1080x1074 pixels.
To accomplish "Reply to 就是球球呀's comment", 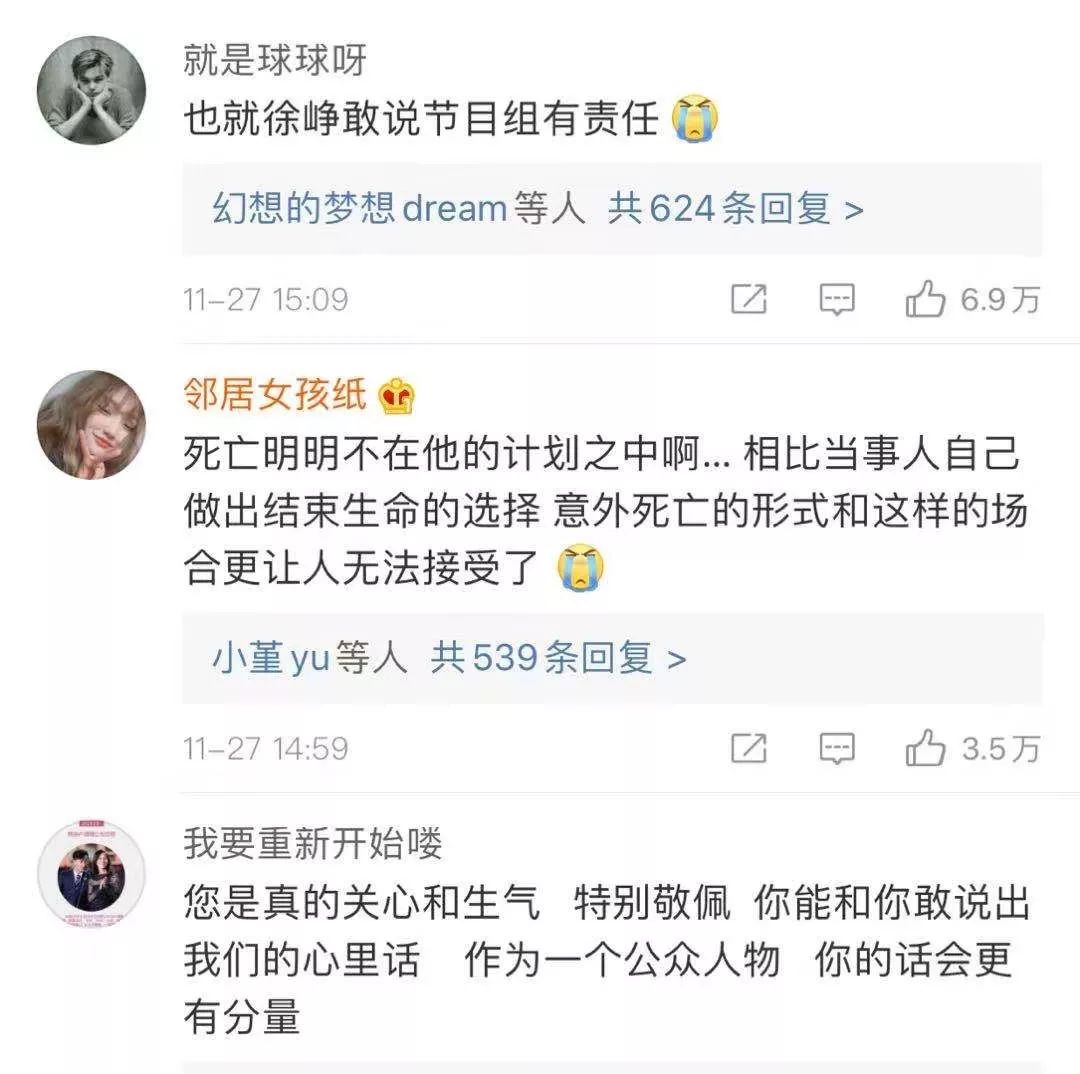I will tap(836, 299).
